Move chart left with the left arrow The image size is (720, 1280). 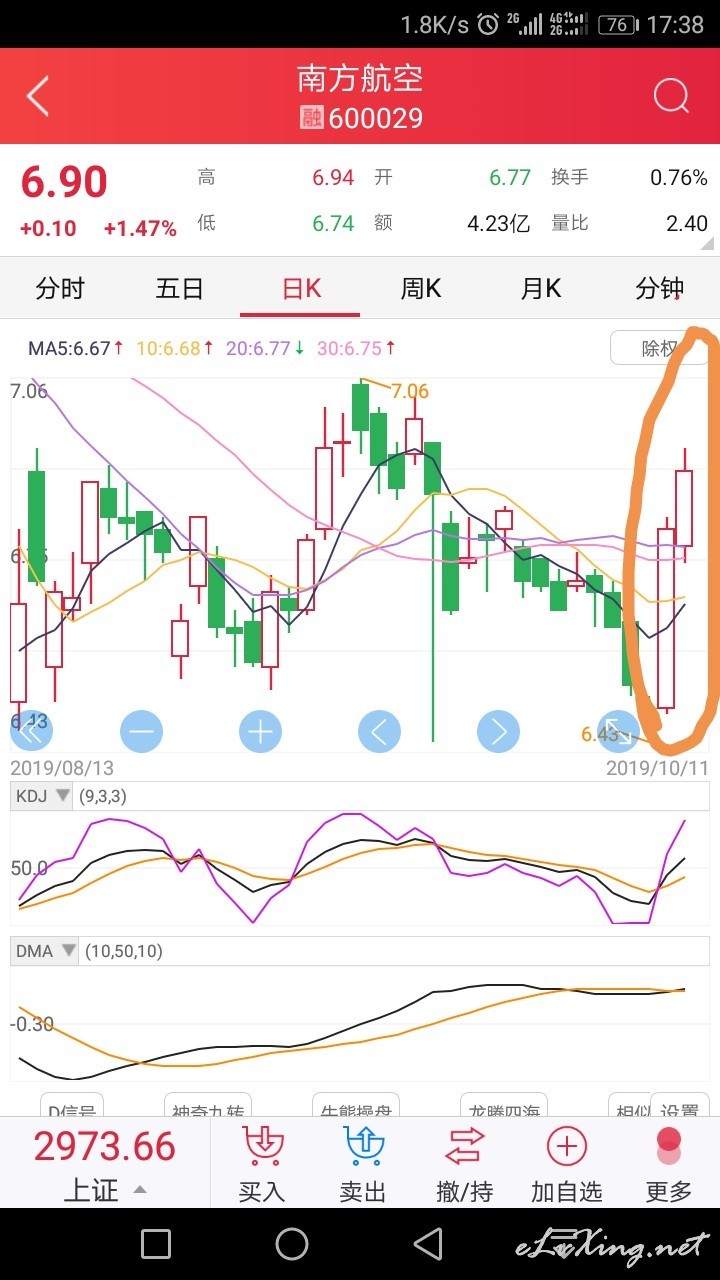[x=379, y=732]
